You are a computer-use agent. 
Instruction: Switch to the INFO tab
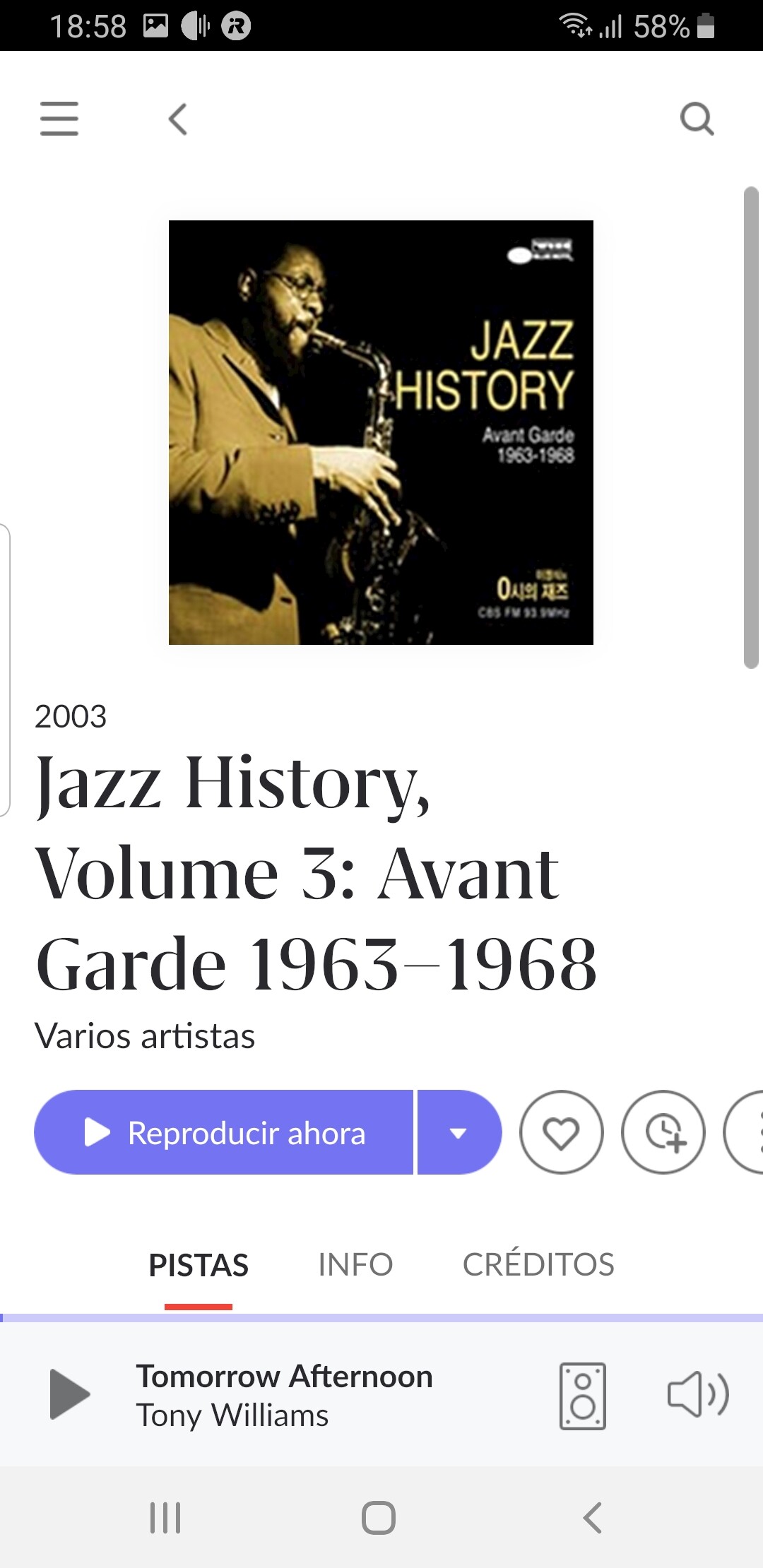pyautogui.click(x=355, y=1264)
